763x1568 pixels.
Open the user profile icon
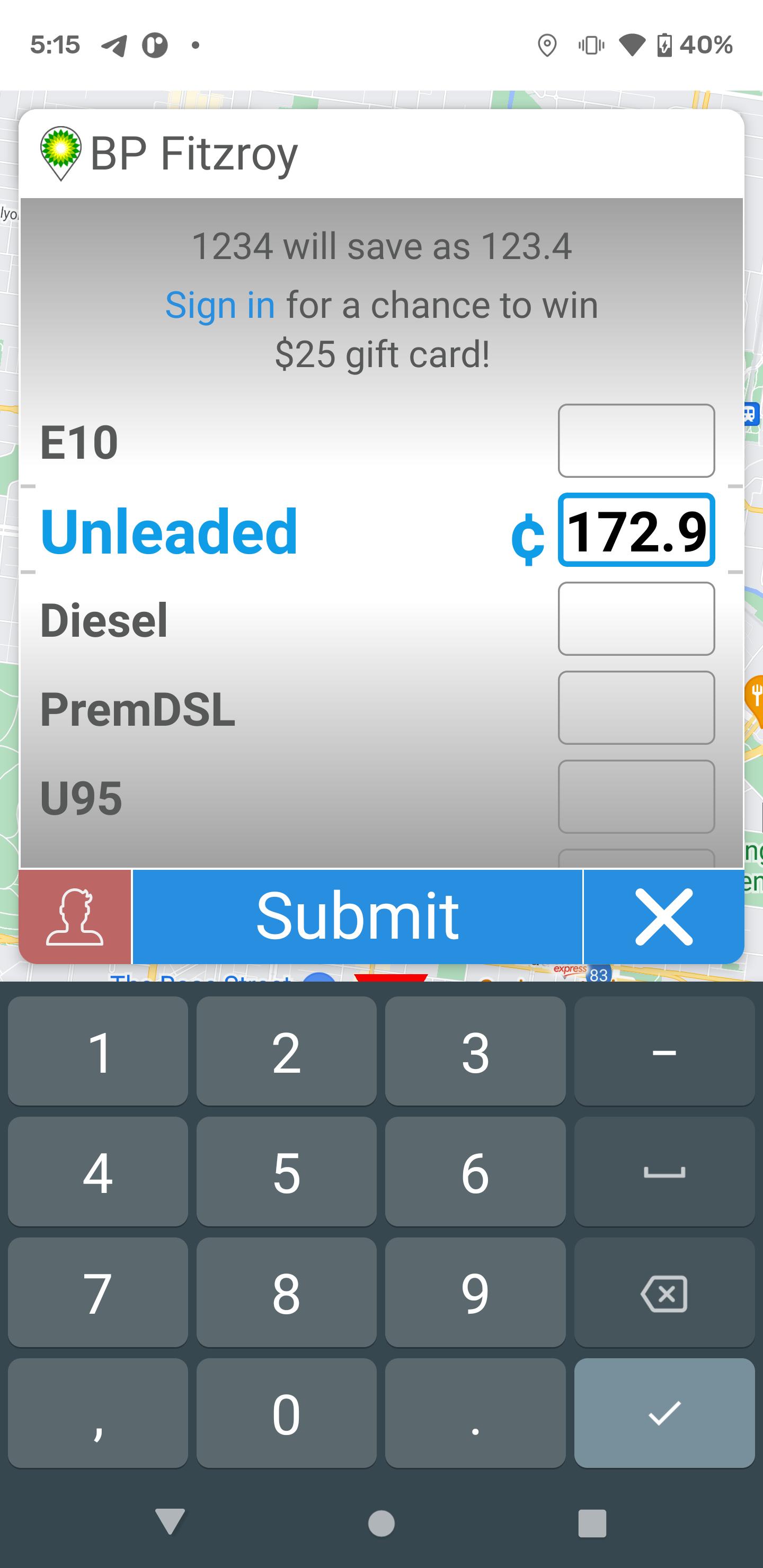pyautogui.click(x=75, y=916)
